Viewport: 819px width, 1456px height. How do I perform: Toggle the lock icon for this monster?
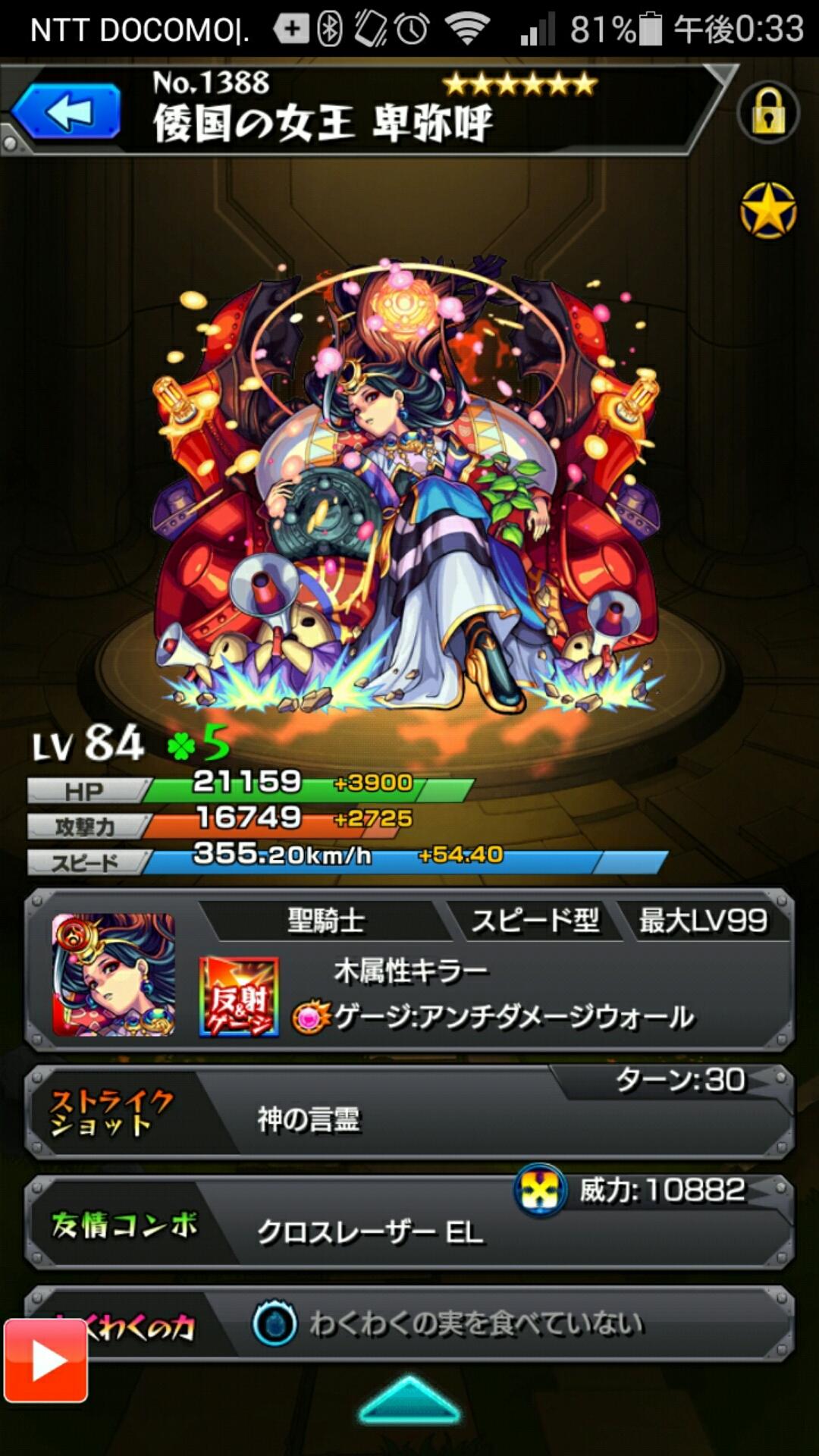tap(767, 114)
